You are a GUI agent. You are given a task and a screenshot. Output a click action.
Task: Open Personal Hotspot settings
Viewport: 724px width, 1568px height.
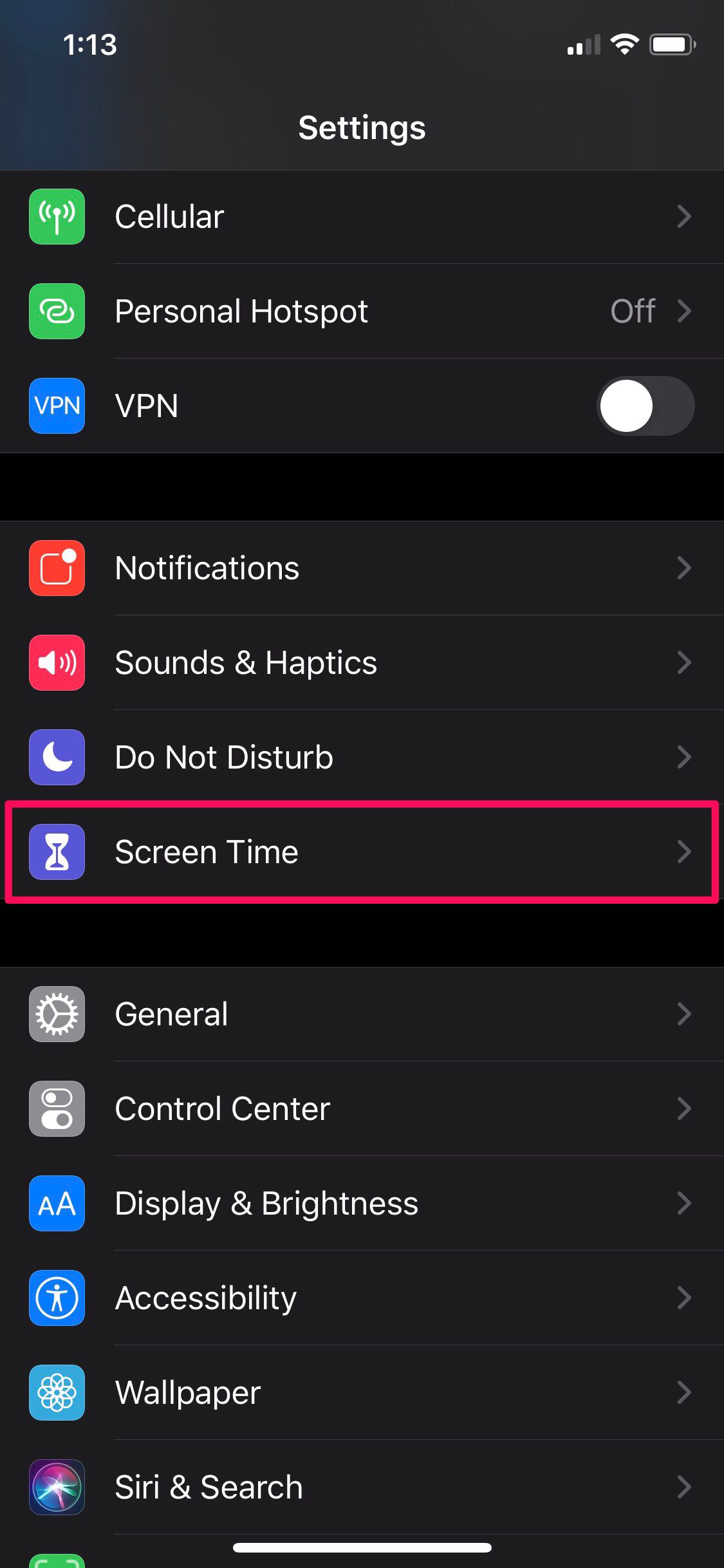362,311
